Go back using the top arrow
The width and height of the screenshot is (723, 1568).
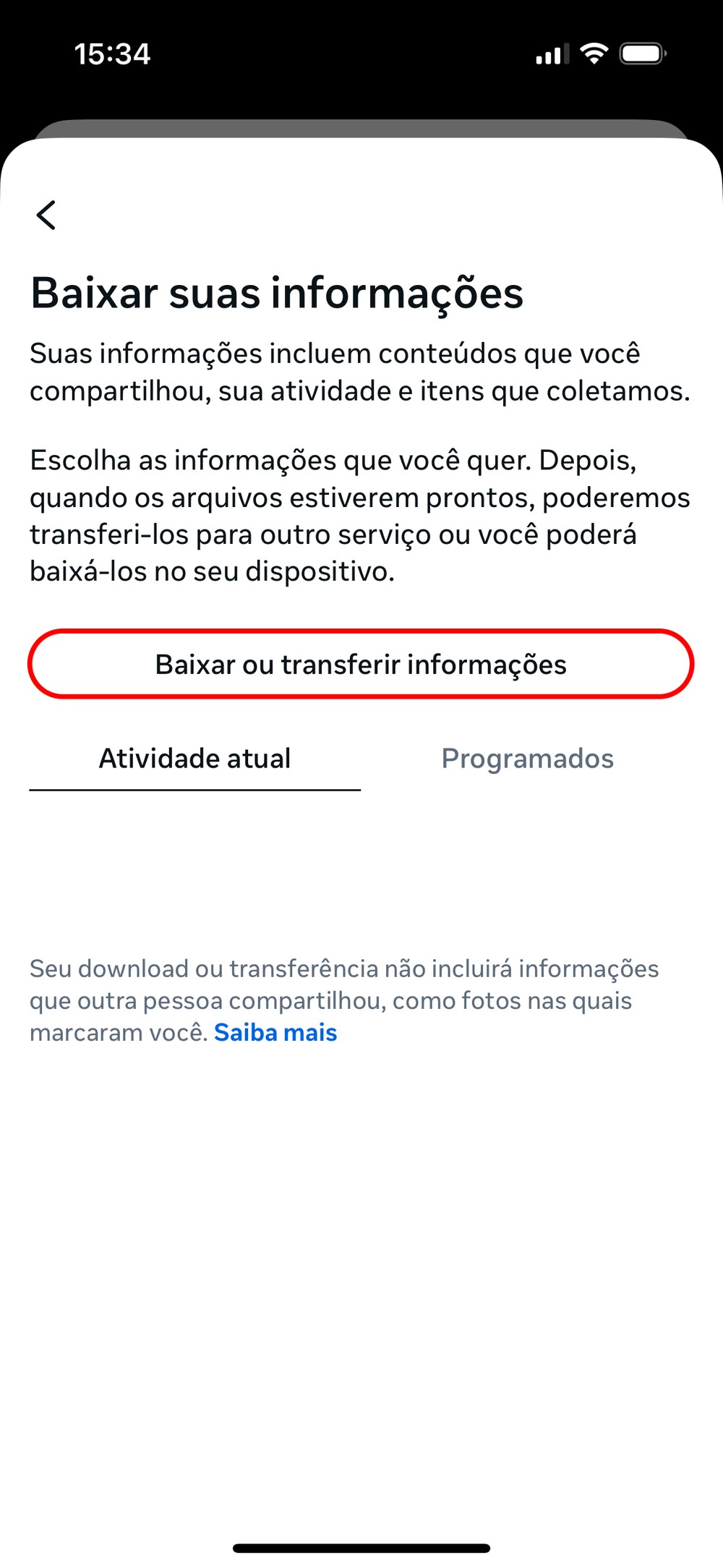[x=46, y=215]
